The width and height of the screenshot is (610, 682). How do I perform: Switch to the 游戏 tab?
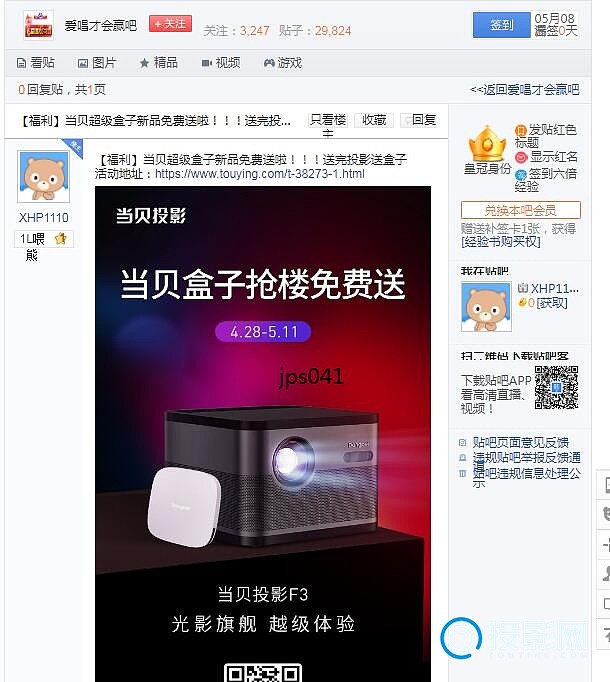[x=283, y=62]
